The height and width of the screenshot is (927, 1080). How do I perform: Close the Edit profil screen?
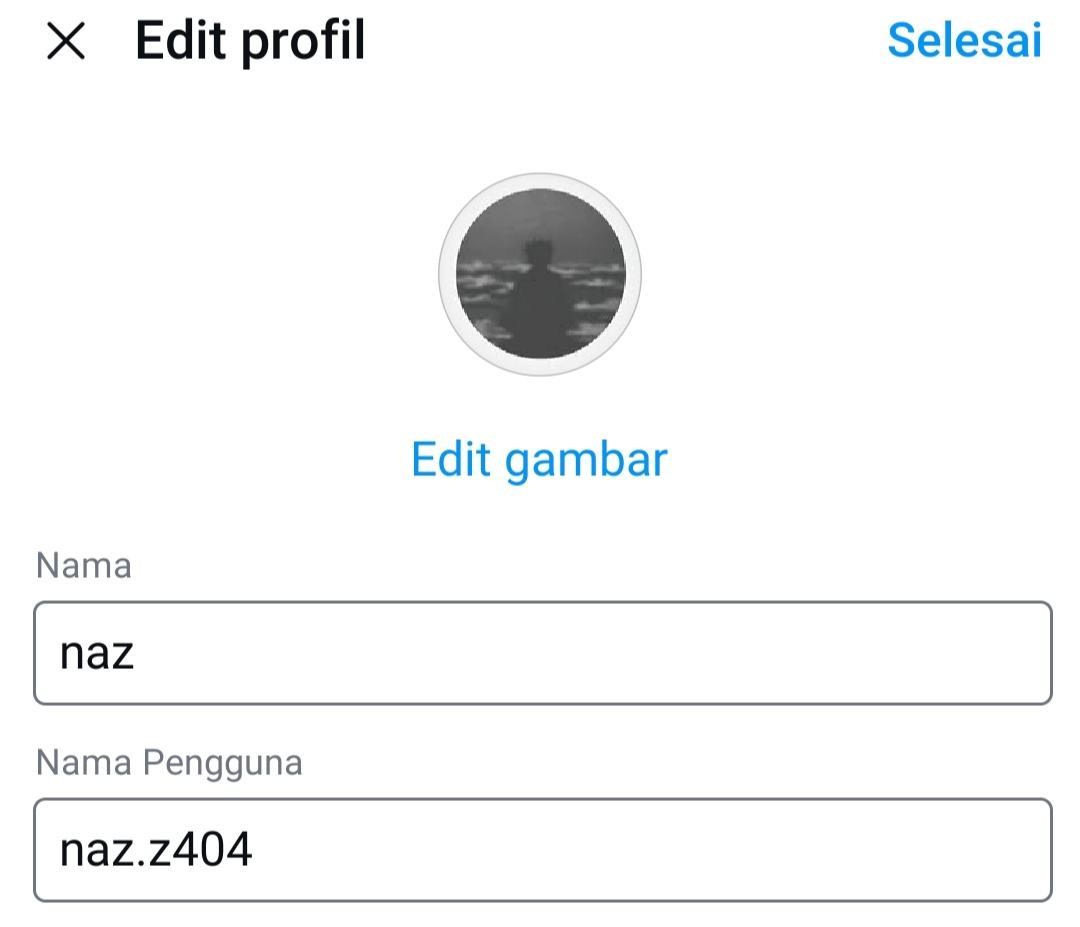pos(66,41)
